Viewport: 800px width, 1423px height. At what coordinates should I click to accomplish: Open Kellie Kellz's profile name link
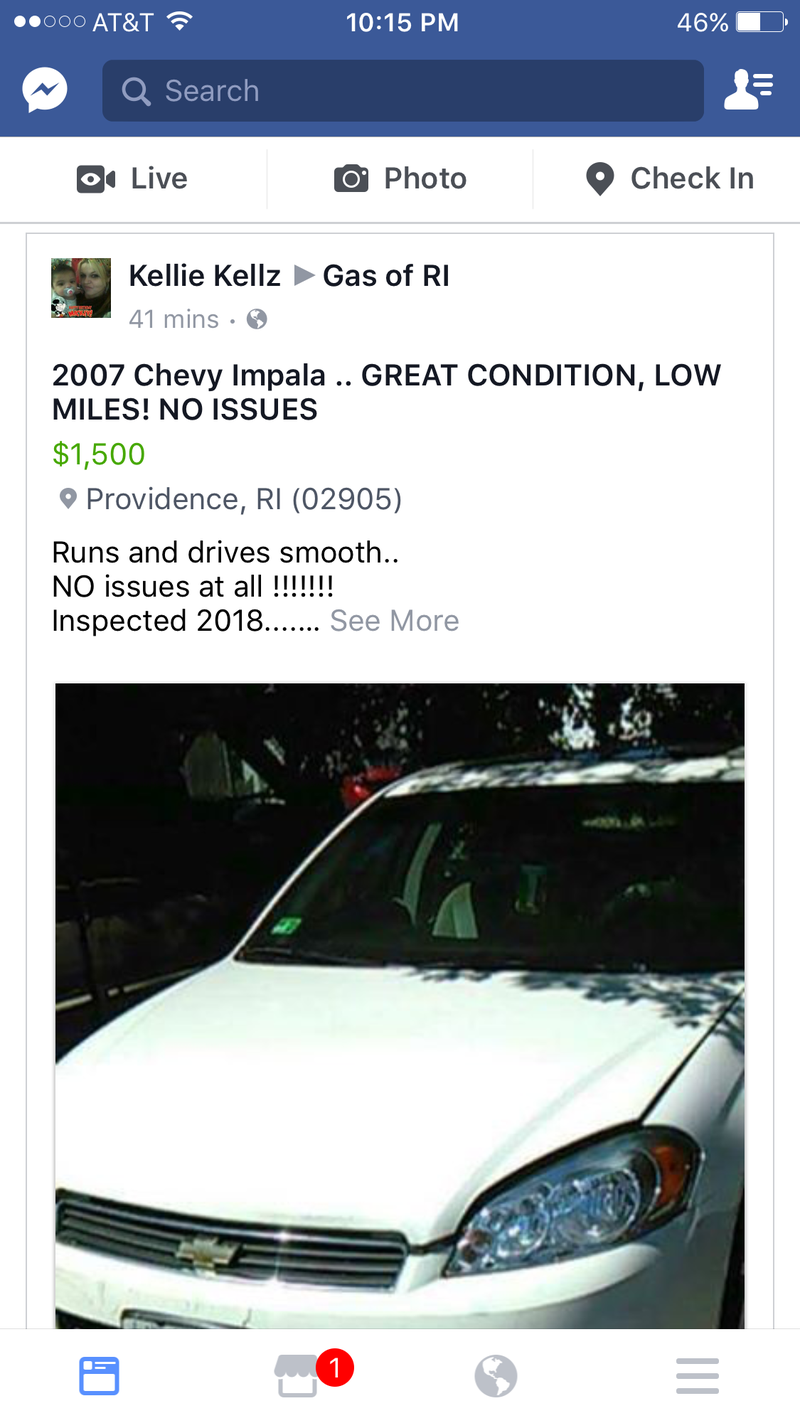click(205, 276)
